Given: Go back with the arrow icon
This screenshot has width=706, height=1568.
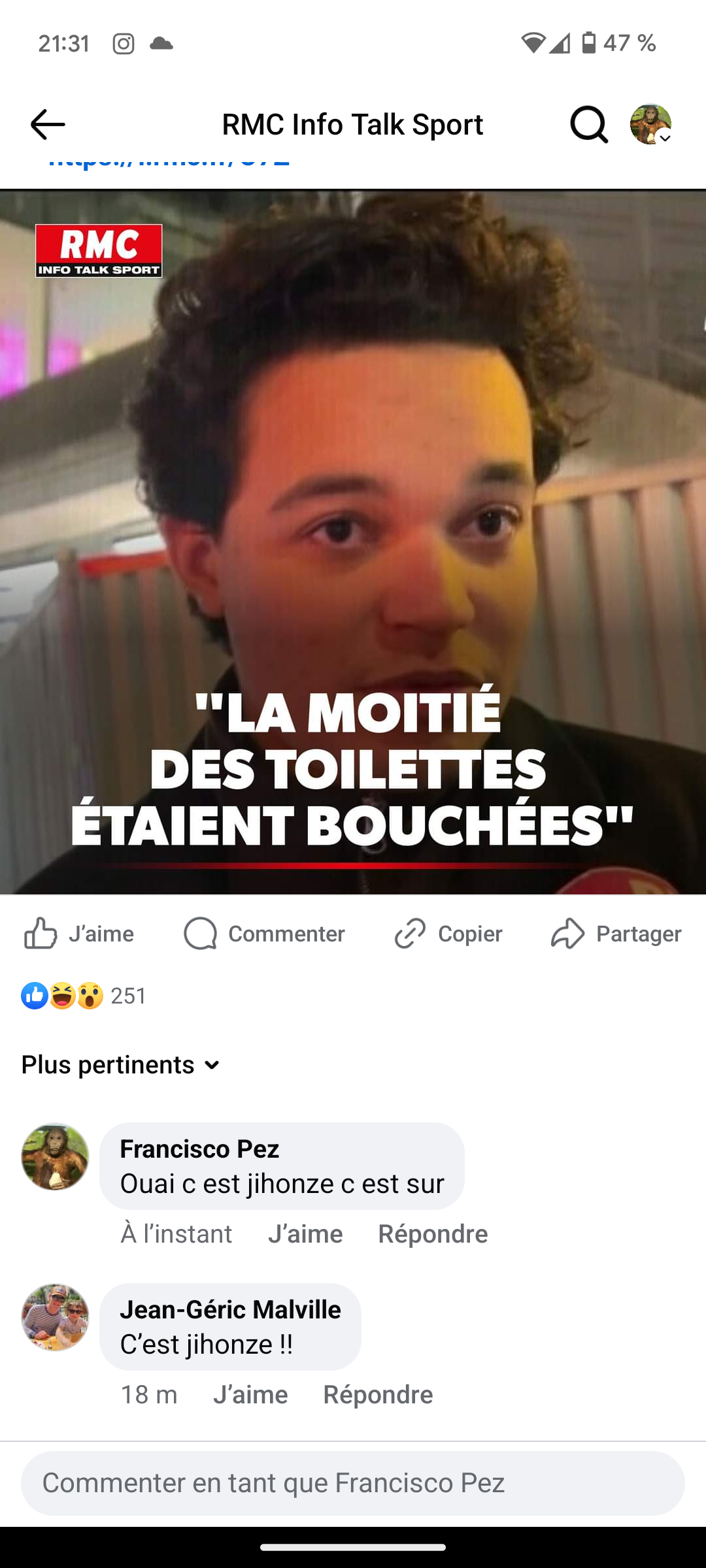Looking at the screenshot, I should click(x=48, y=124).
